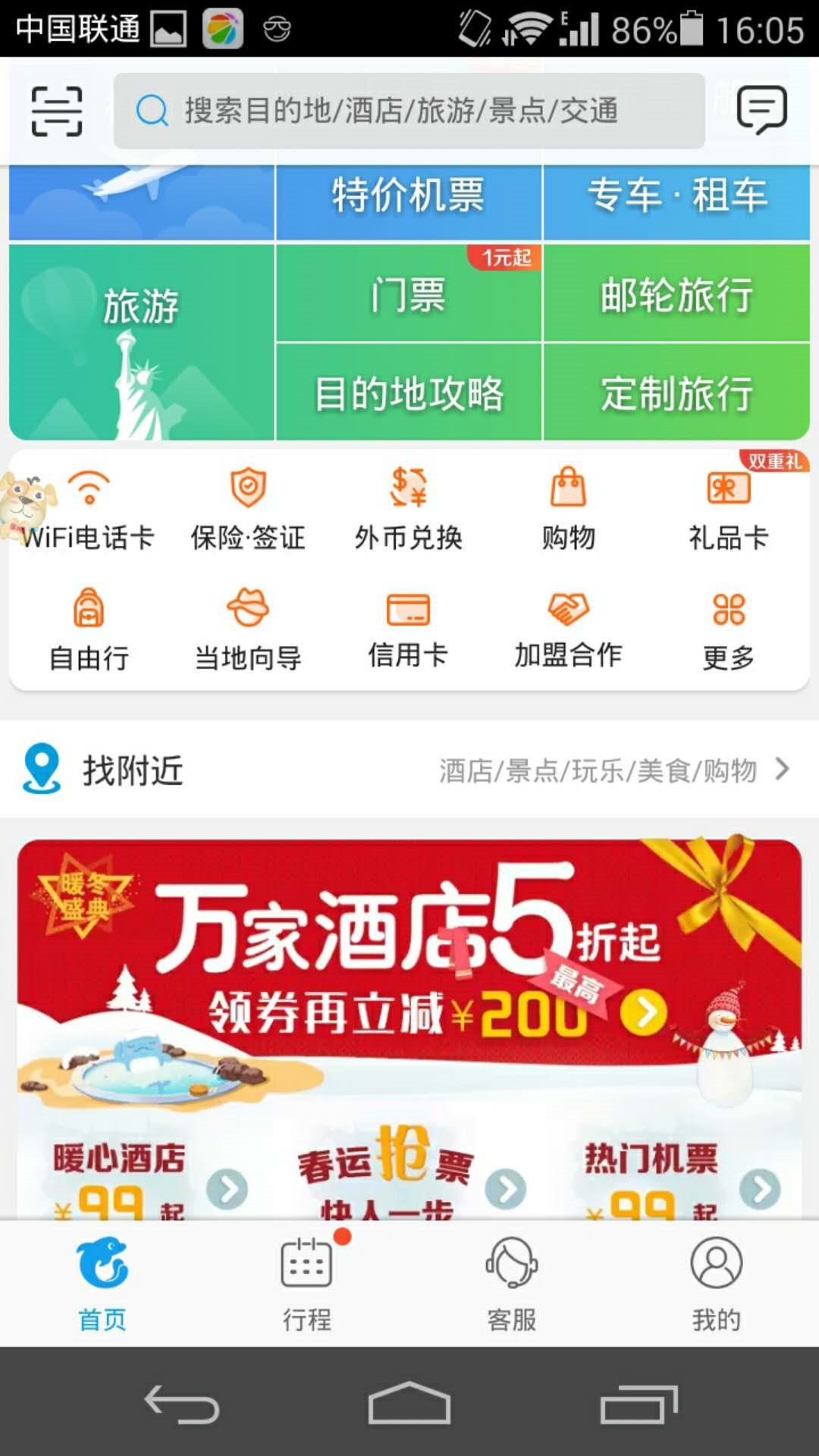
Task: Open the messages icon
Action: pos(761,111)
